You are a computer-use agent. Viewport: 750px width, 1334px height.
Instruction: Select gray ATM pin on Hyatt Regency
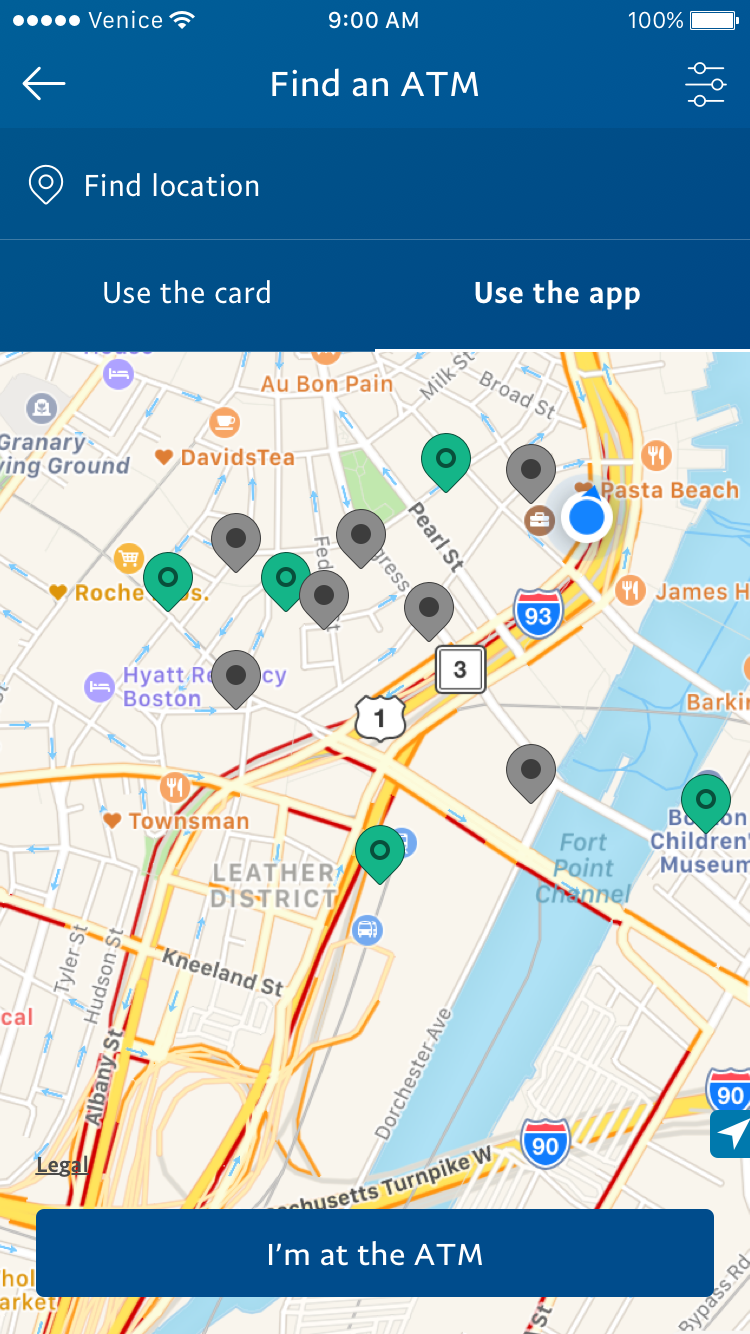[236, 675]
